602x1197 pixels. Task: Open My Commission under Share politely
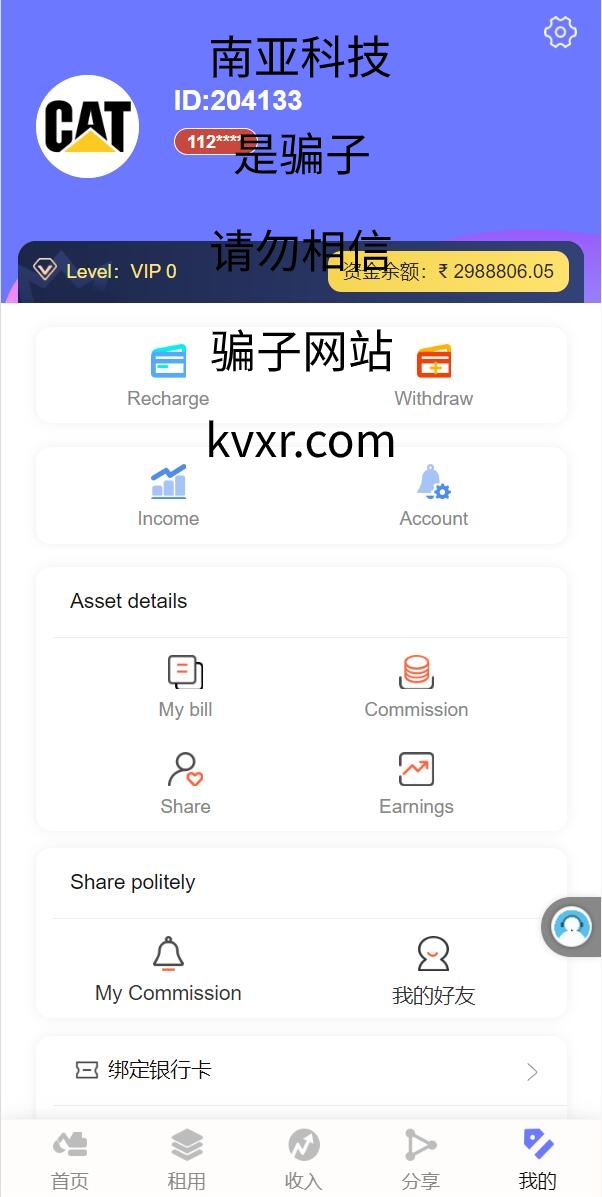pos(168,969)
